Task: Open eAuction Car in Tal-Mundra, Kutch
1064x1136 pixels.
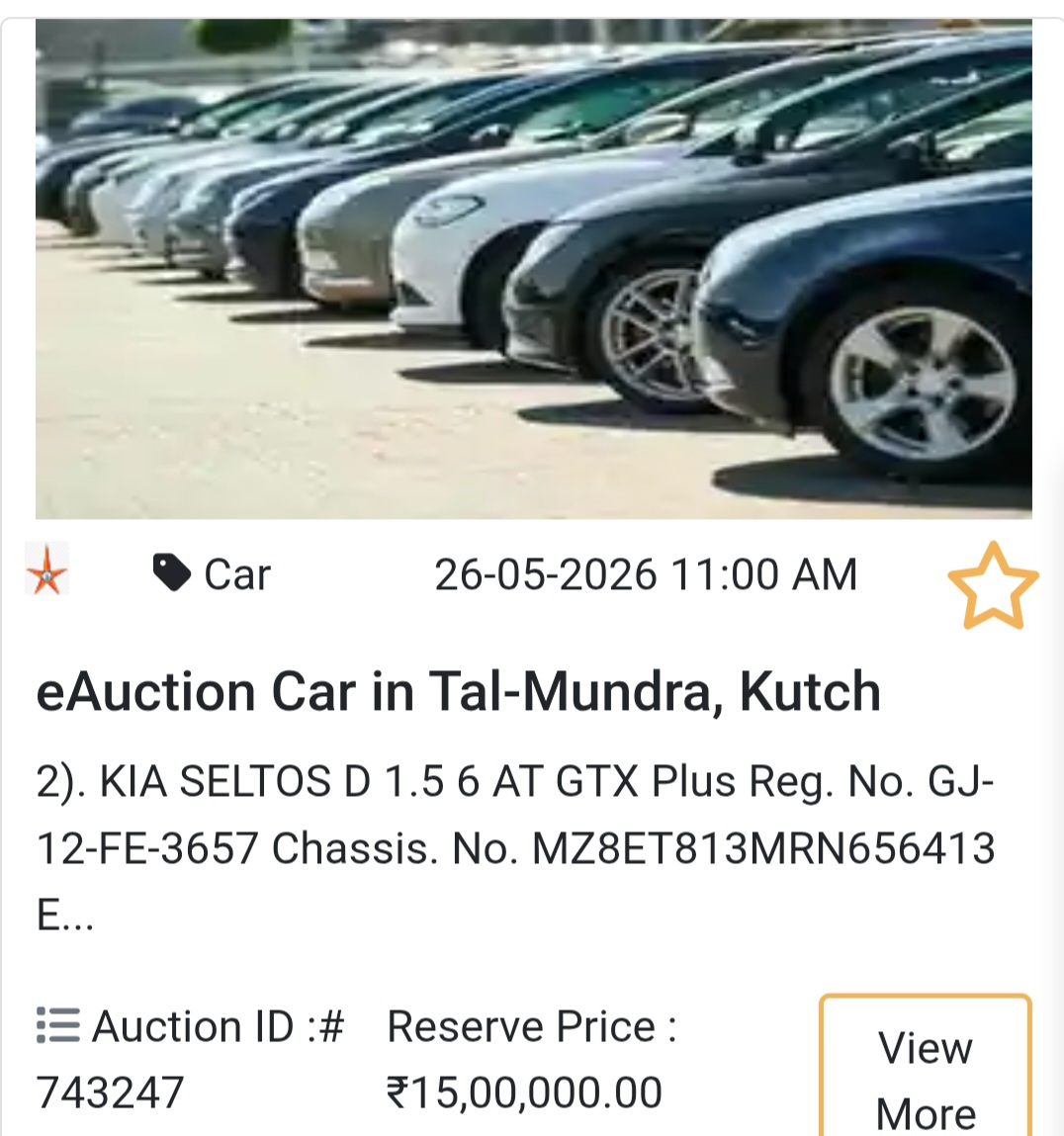Action: point(459,692)
